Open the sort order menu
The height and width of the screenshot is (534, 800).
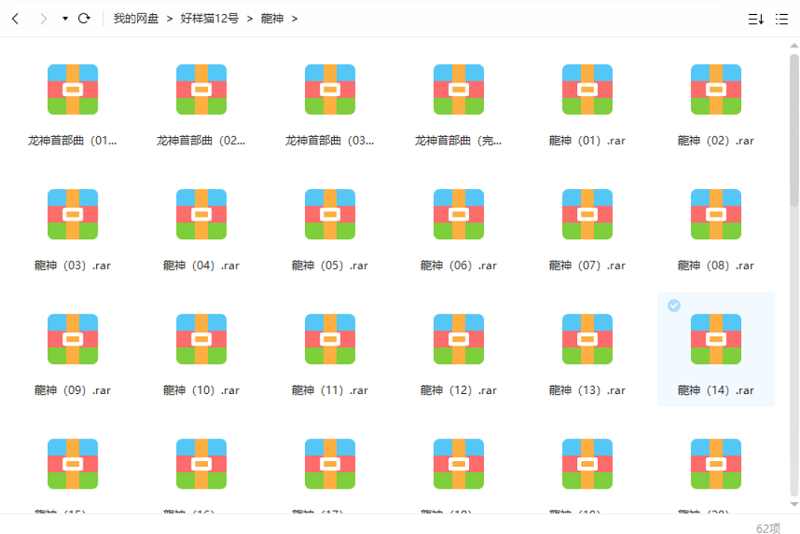click(x=756, y=19)
